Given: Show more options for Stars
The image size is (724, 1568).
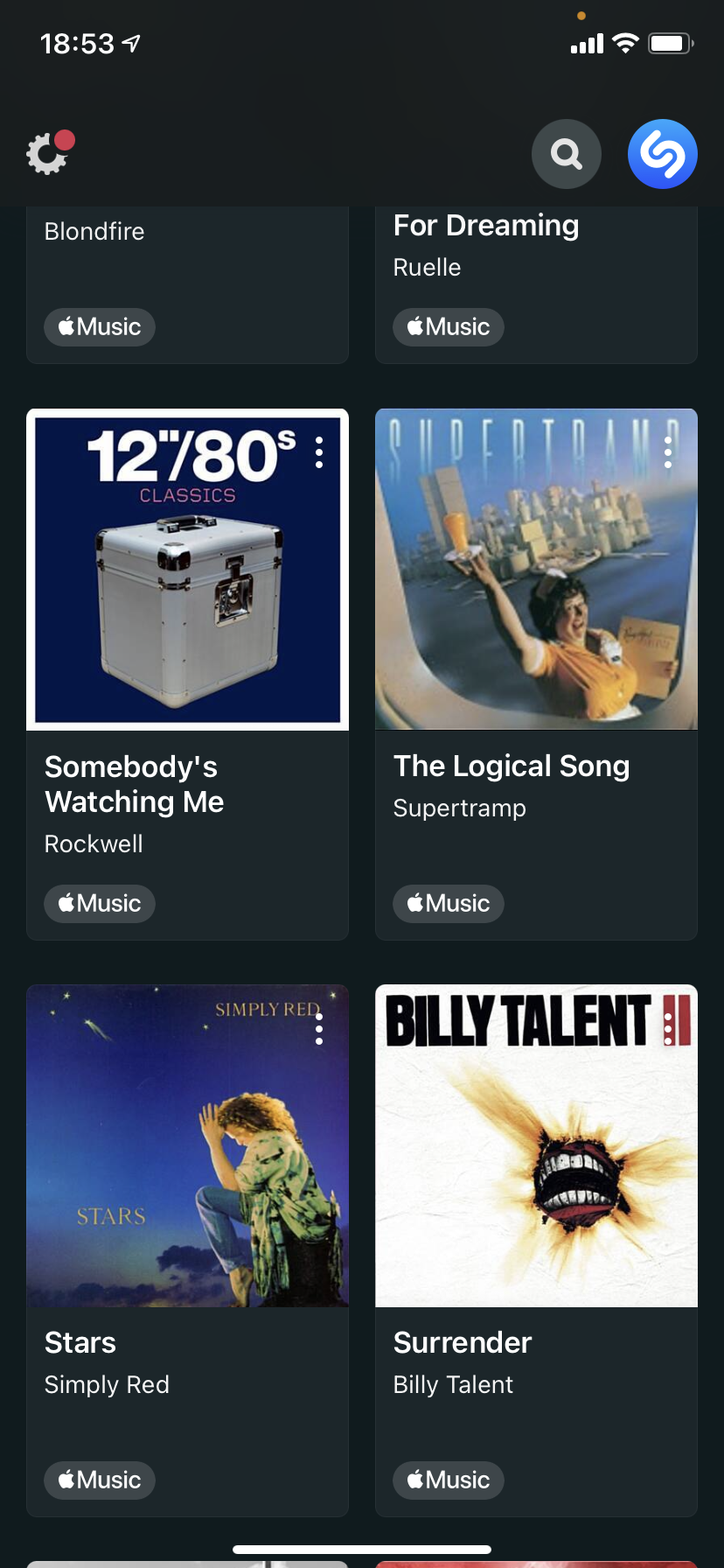Looking at the screenshot, I should pos(319,1029).
